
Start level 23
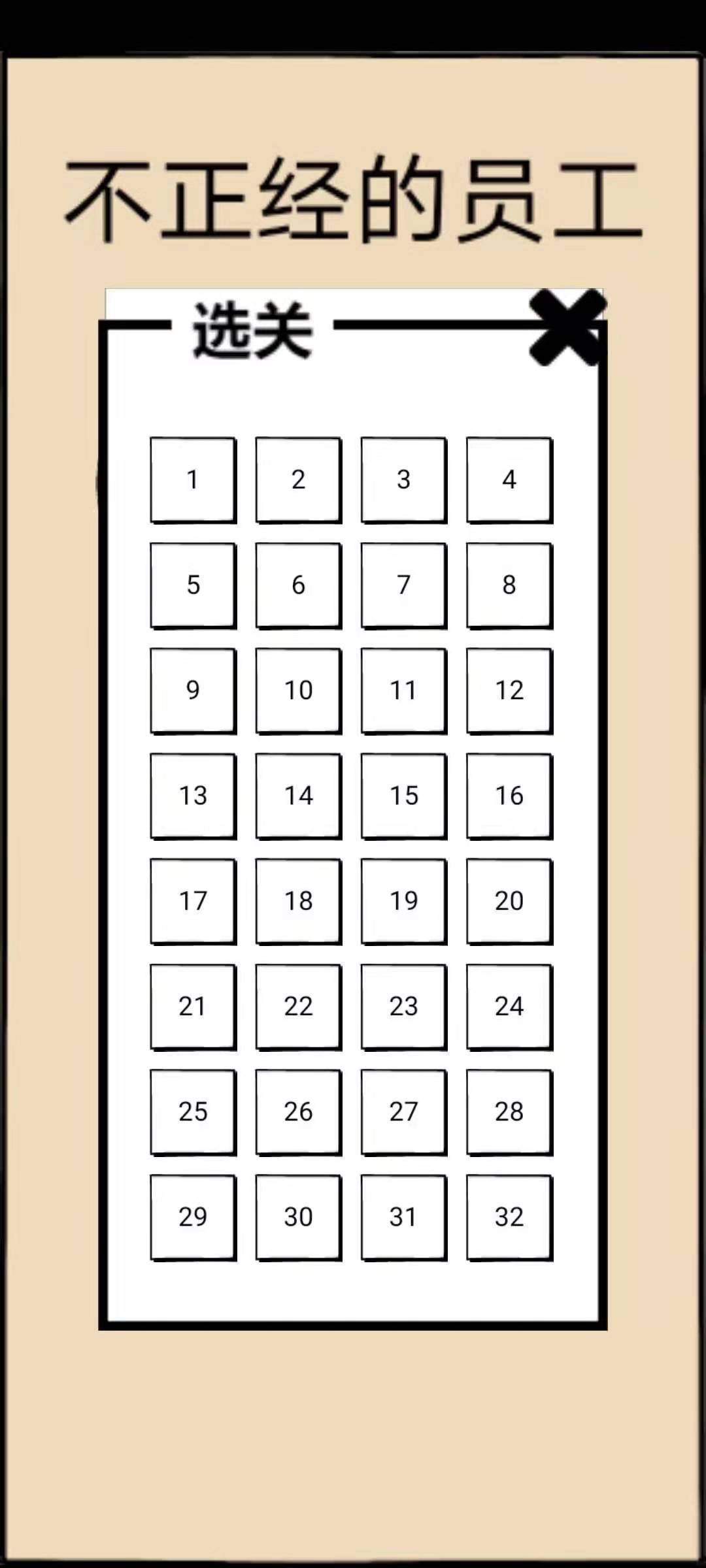(x=403, y=1006)
